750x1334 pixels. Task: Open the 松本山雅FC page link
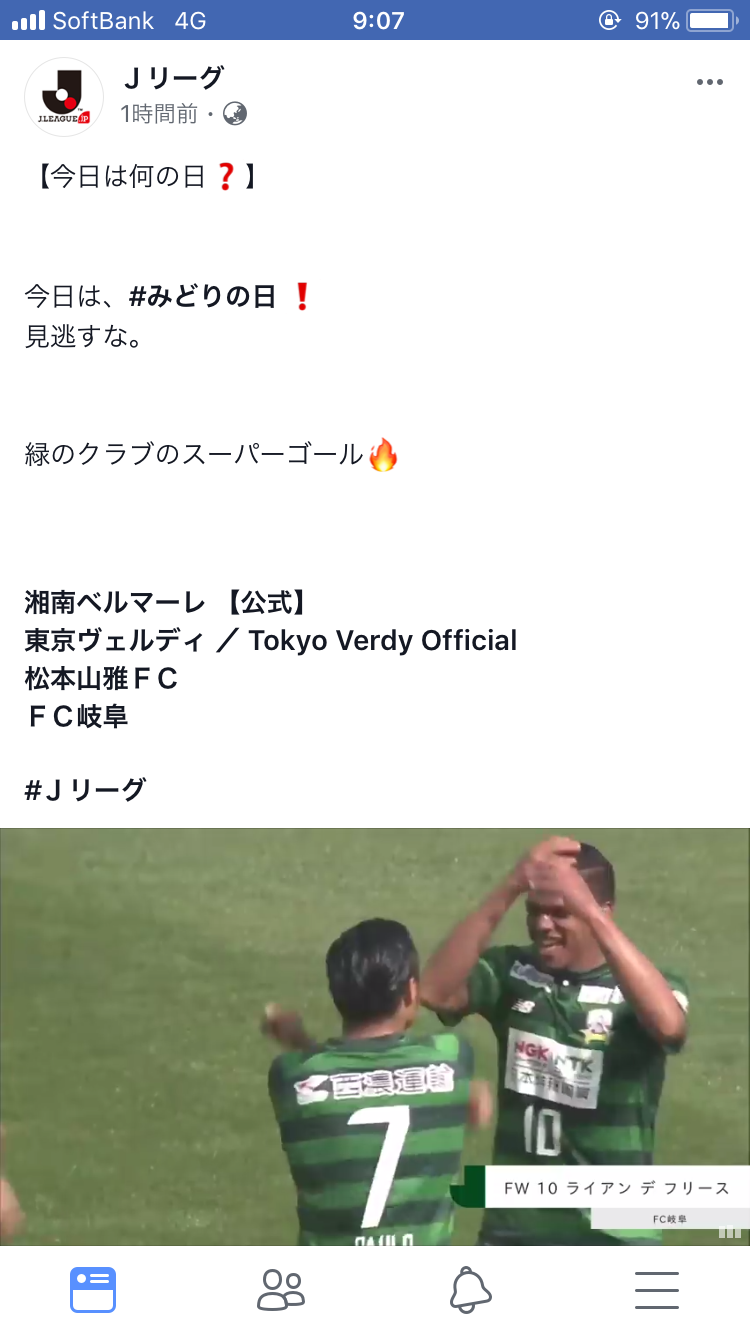101,678
